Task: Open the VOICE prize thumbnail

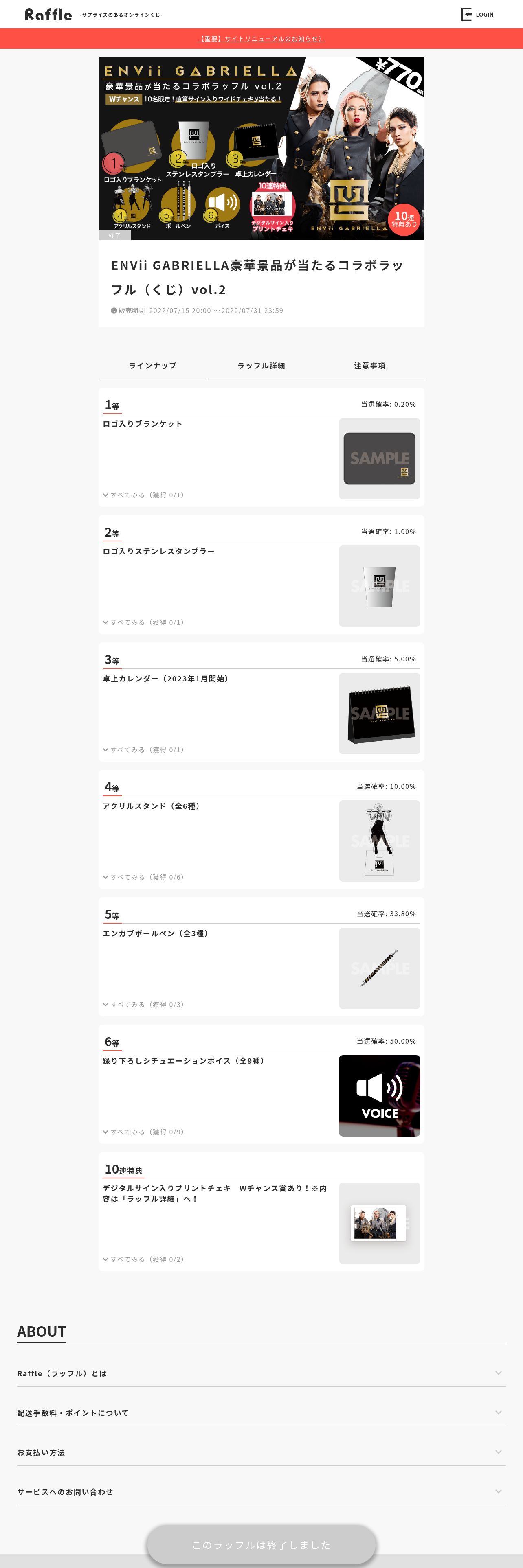Action: click(x=379, y=1096)
